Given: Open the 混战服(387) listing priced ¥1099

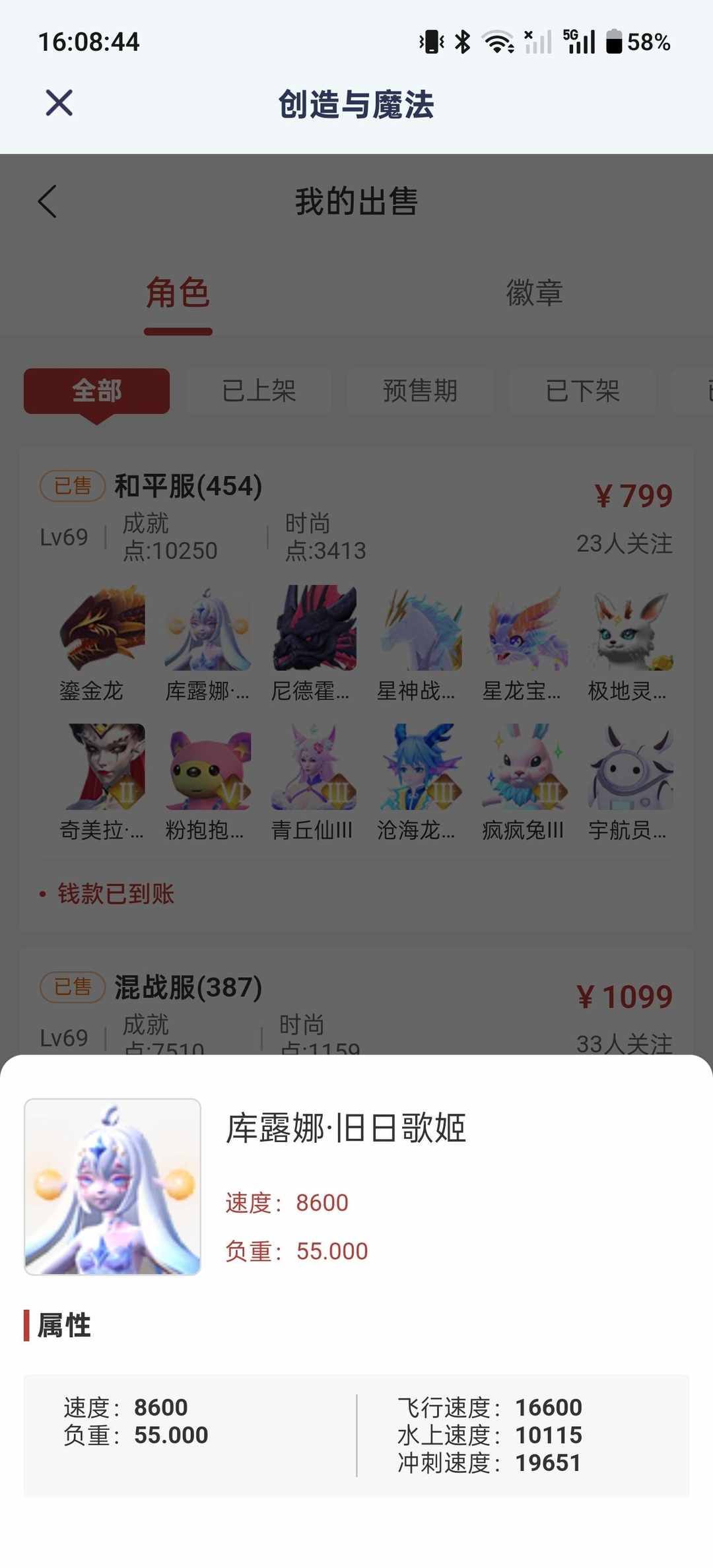Looking at the screenshot, I should [x=187, y=988].
